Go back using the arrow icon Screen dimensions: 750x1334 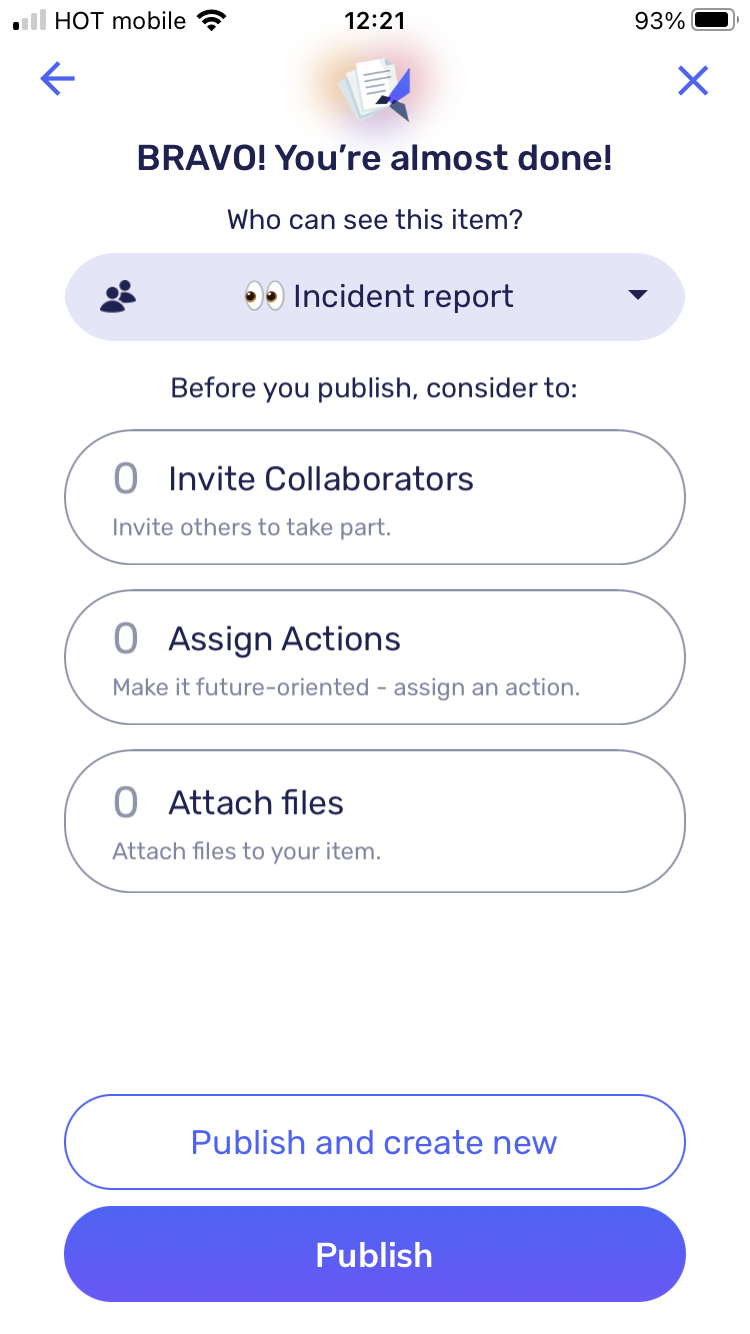[x=57, y=79]
